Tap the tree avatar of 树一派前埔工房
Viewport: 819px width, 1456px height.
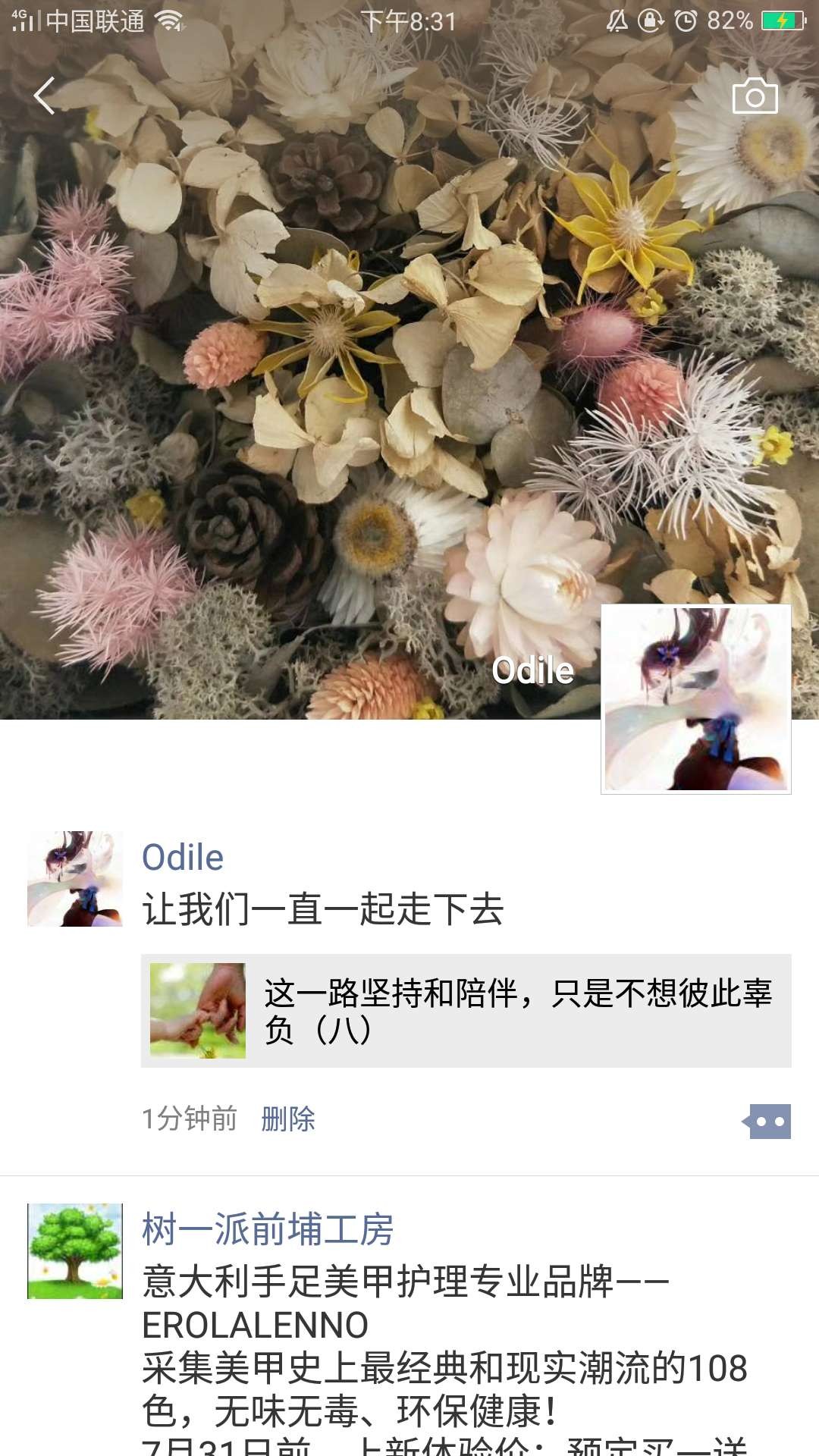(x=75, y=1251)
